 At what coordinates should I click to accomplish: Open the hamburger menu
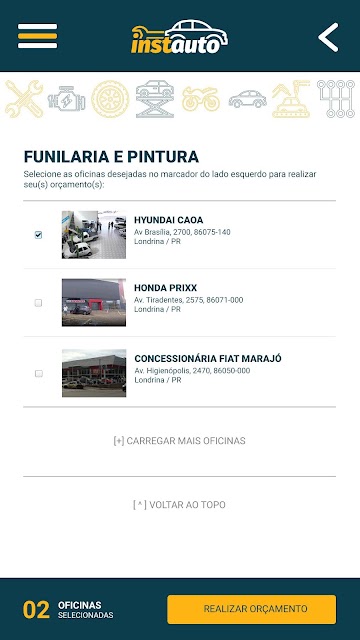[x=37, y=36]
